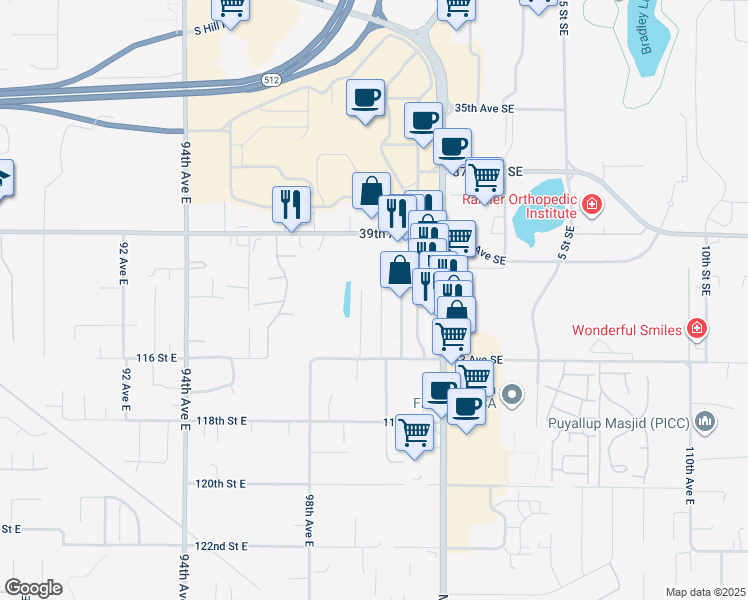The width and height of the screenshot is (748, 600).
Task: Open the shopping cart marker beside S Hill
Action: point(232,9)
